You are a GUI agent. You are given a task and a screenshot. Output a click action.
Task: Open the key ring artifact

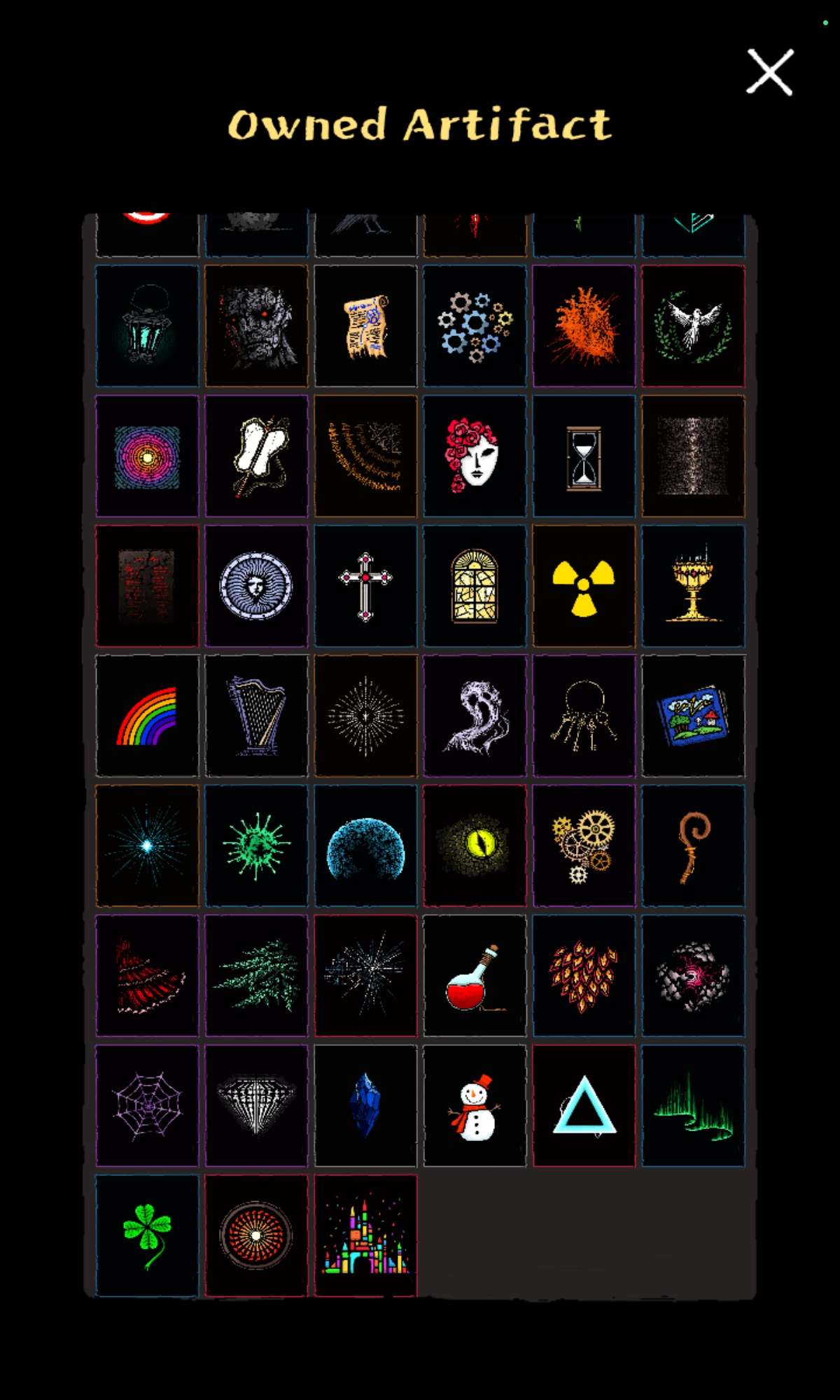click(x=584, y=715)
